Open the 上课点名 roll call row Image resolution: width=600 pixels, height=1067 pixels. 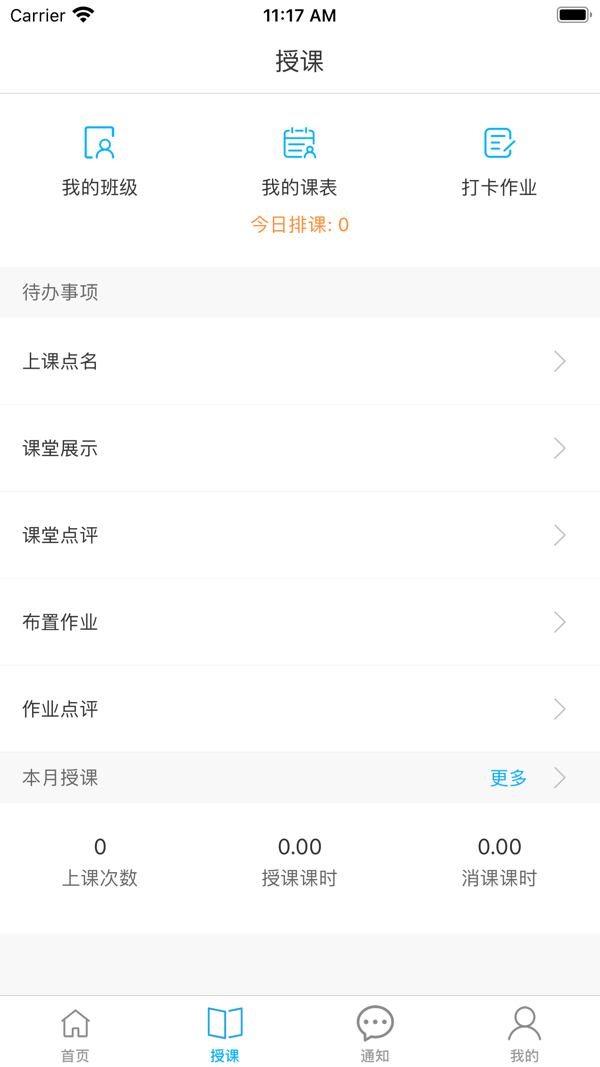click(x=300, y=361)
